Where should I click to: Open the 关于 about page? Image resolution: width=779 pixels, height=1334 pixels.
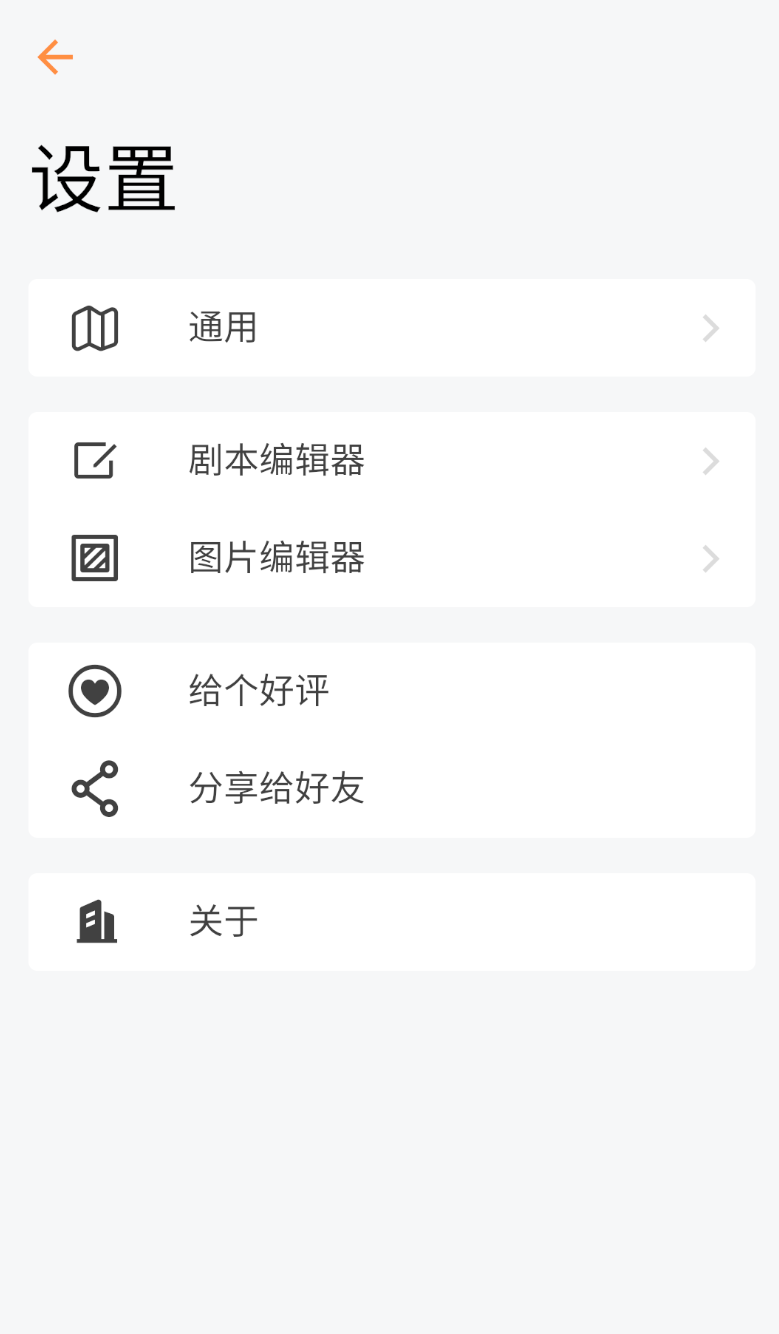[391, 922]
